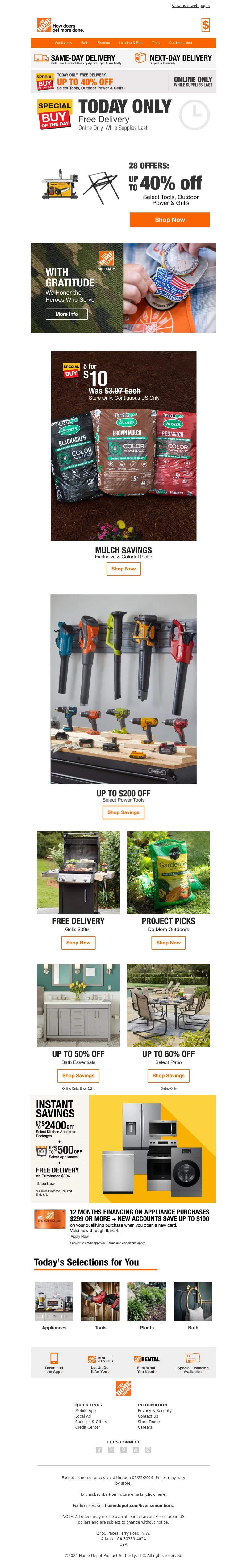Open Lighting & Fans in the navigation bar
Viewport: 247px width, 1568px height.
pyautogui.click(x=131, y=43)
